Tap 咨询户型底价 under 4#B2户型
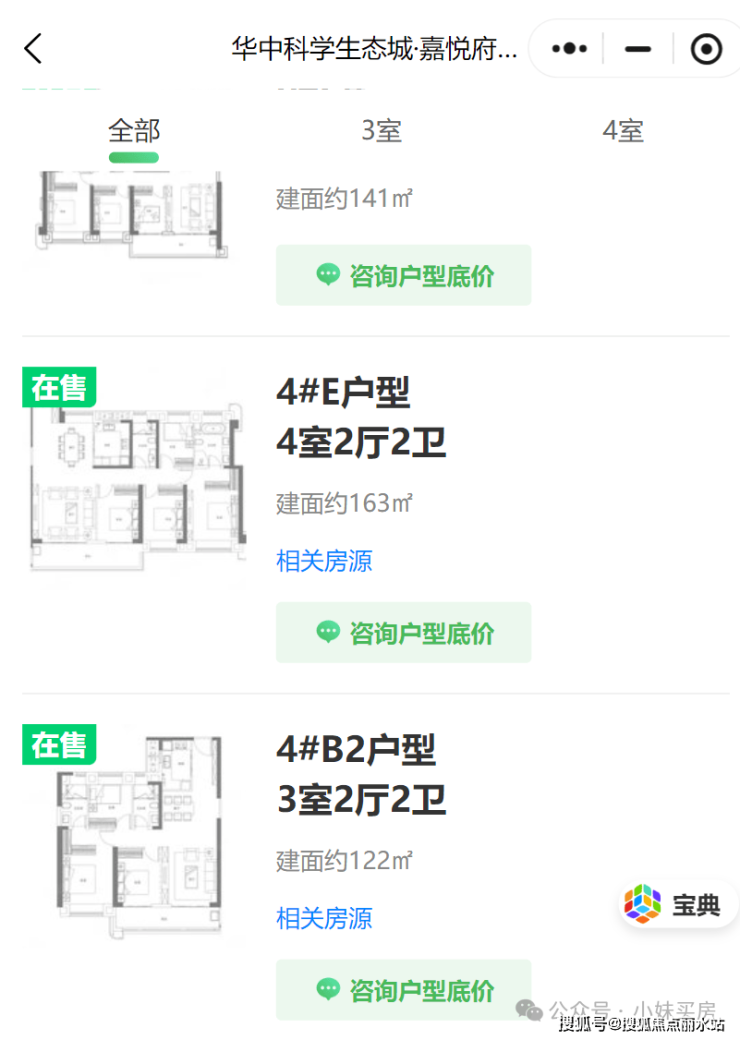 click(403, 990)
